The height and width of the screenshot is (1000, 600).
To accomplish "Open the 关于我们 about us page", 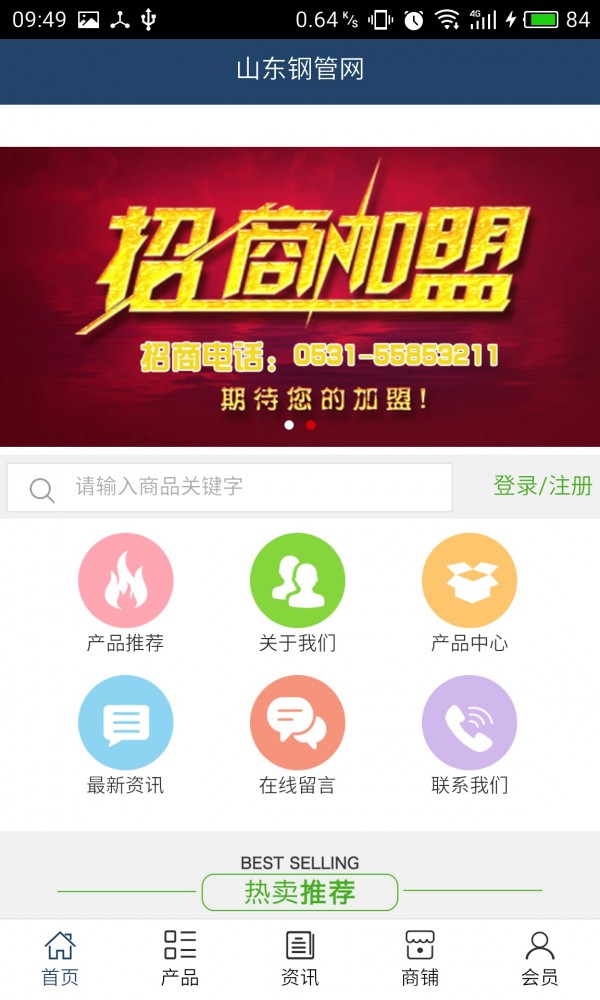I will coord(297,593).
